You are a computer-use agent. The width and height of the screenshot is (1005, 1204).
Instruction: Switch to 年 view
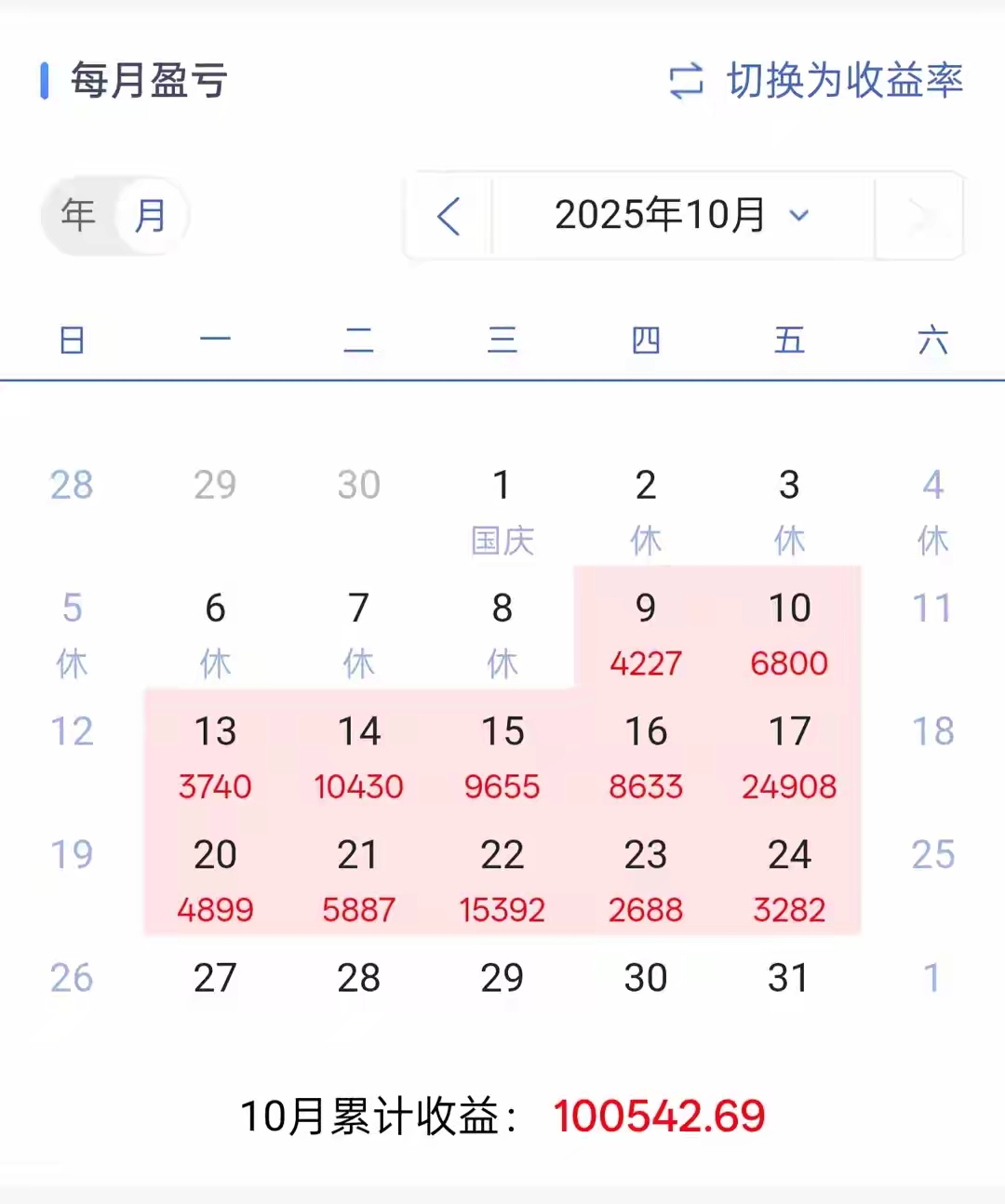point(78,215)
